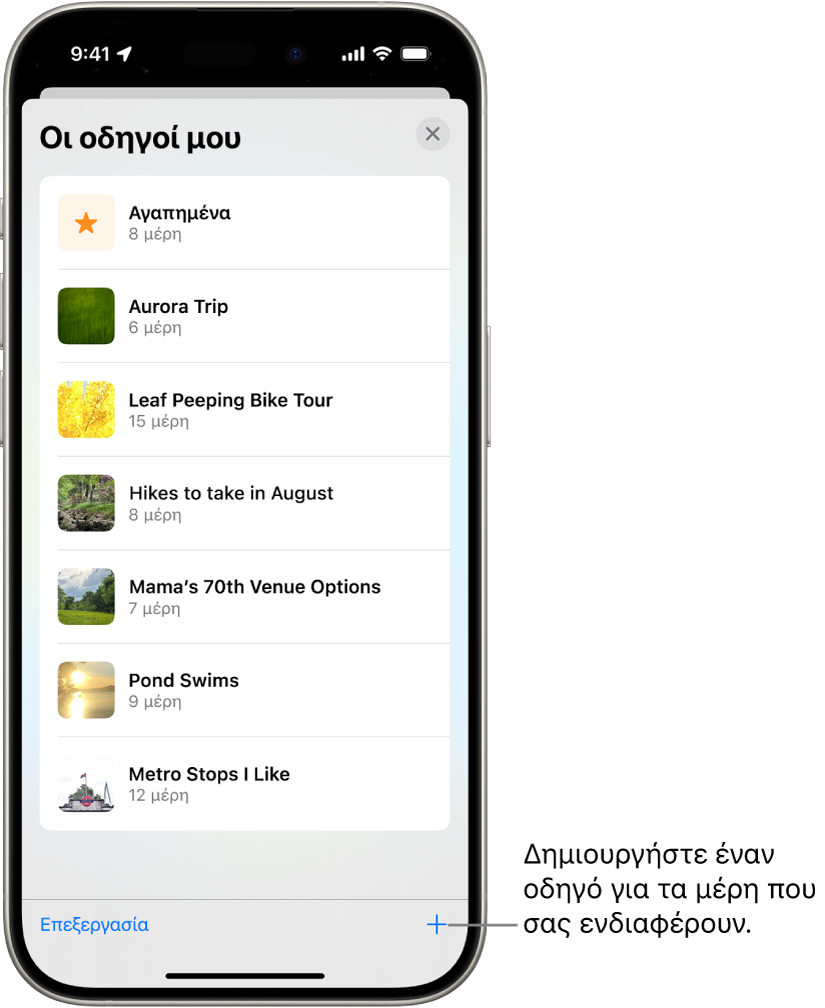
Task: Open the Αγαπημένα guide
Action: 244,223
